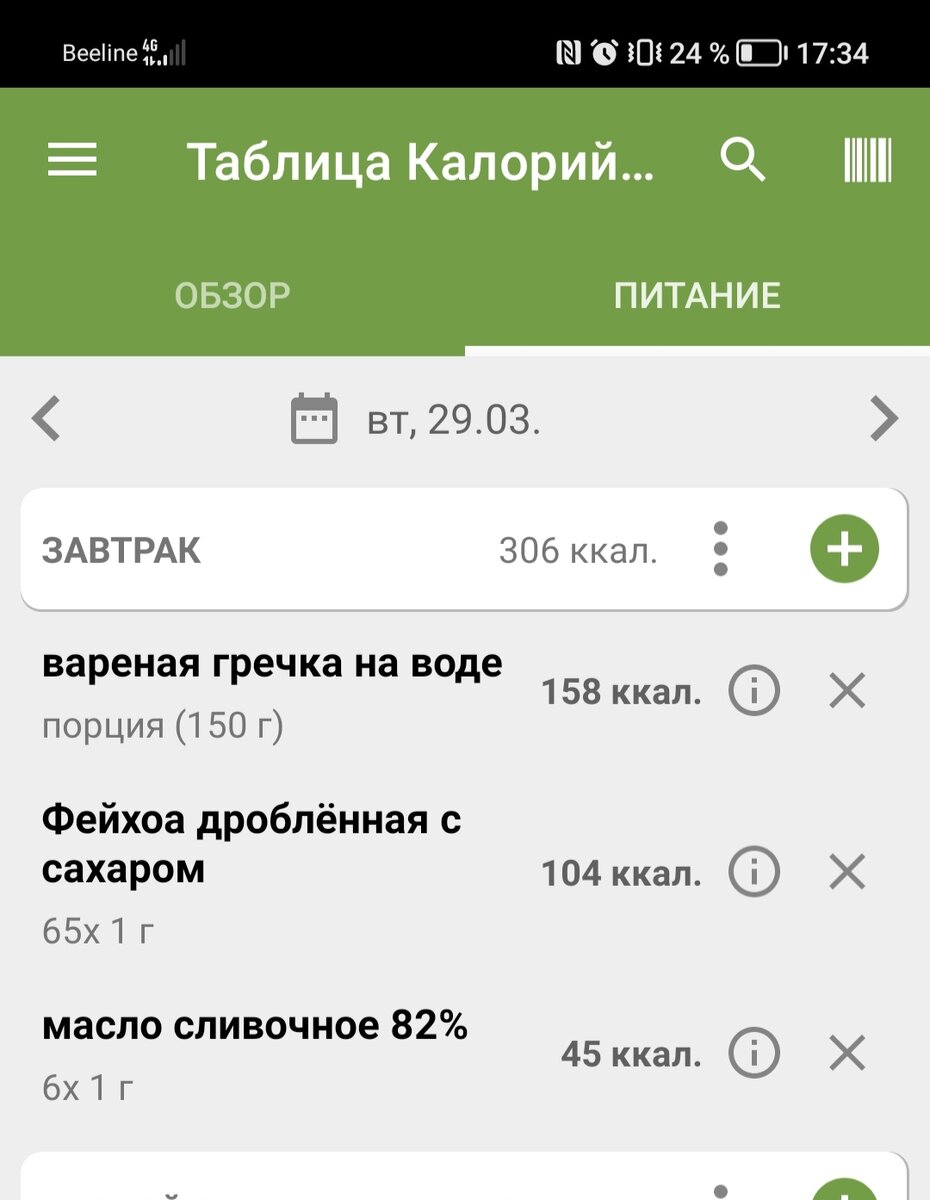930x1200 pixels.
Task: Go to the previous day
Action: click(x=45, y=418)
